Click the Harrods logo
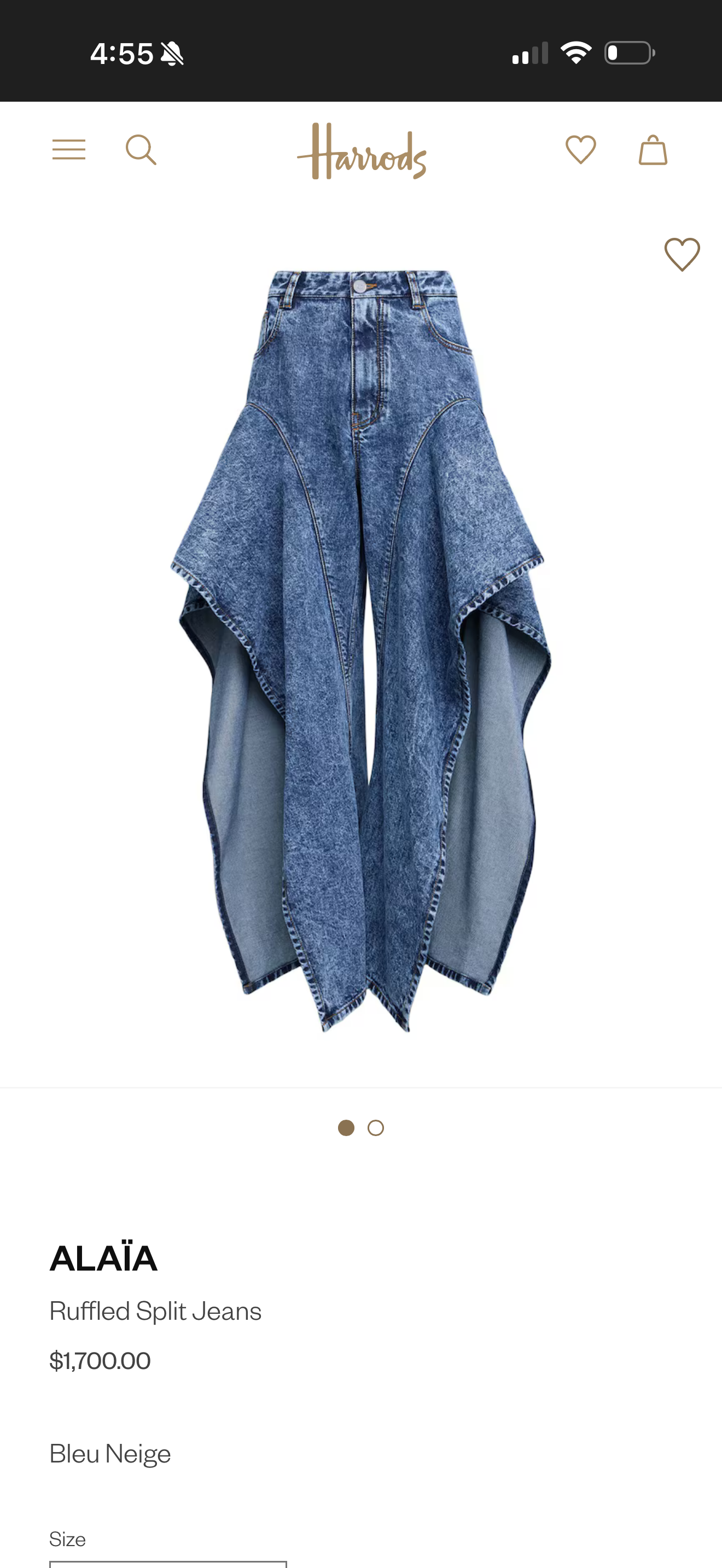 pos(362,150)
